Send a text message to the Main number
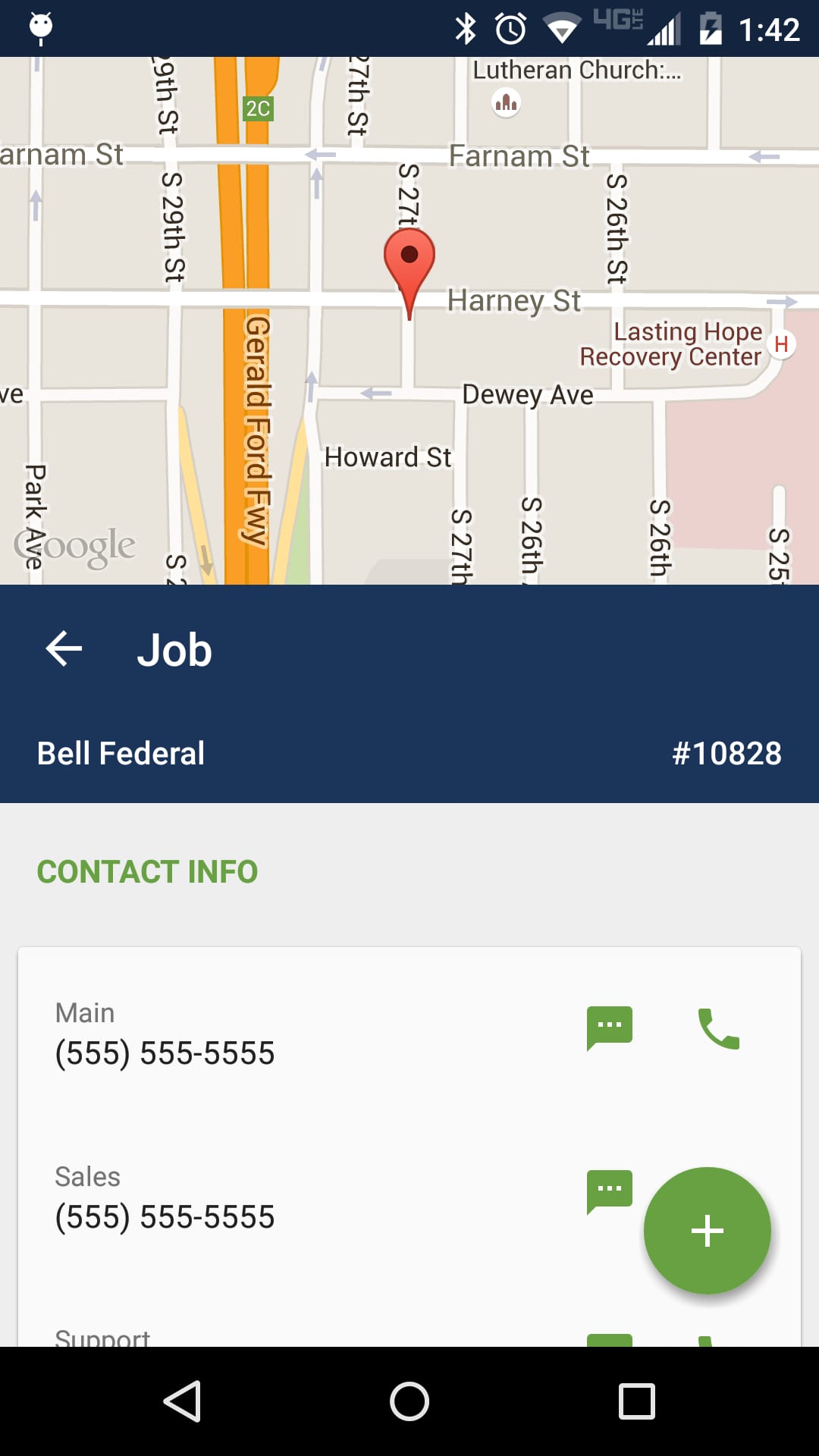The height and width of the screenshot is (1456, 819). pos(609,1026)
